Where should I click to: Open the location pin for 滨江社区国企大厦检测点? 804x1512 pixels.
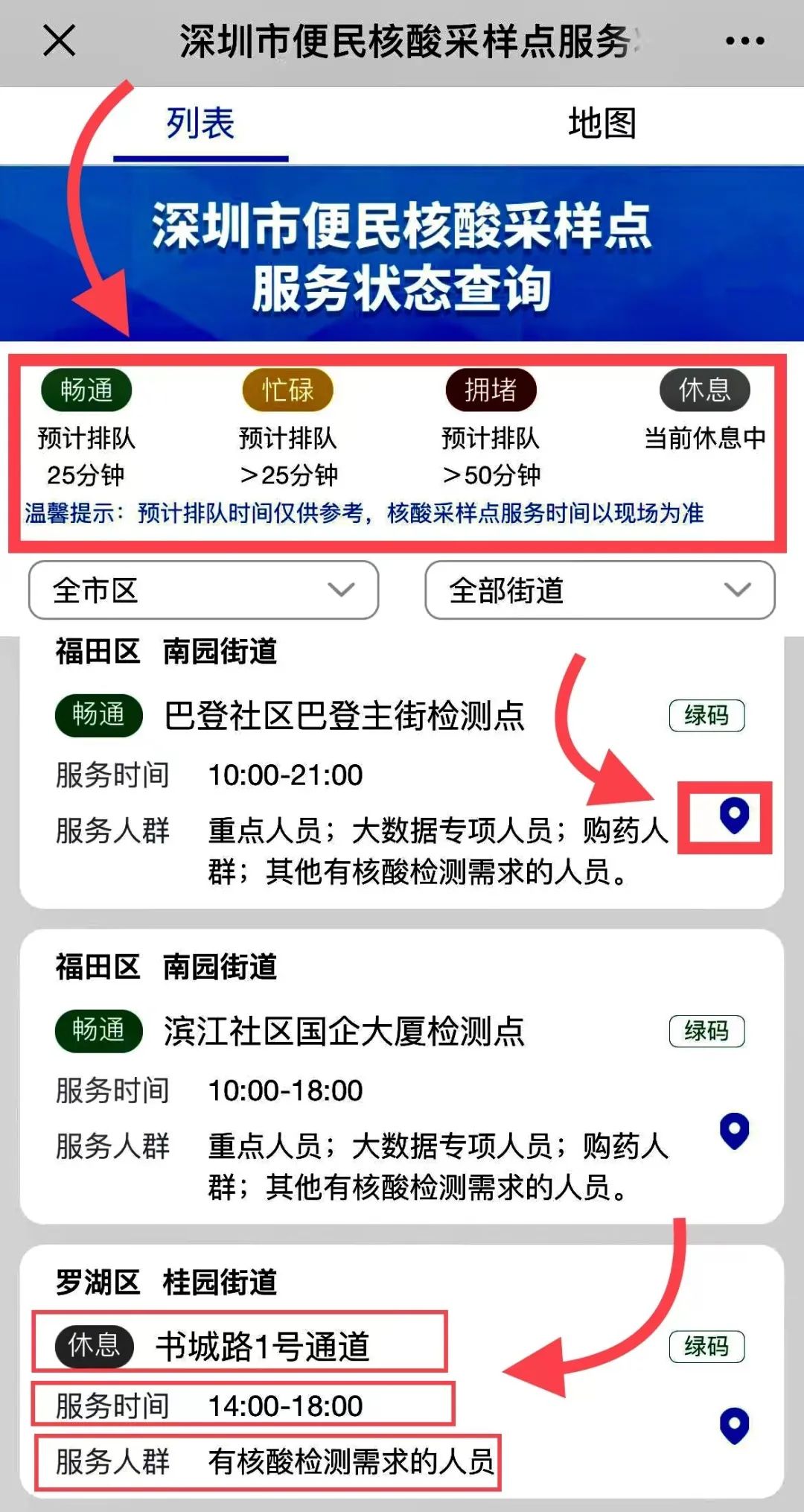pos(733,1131)
